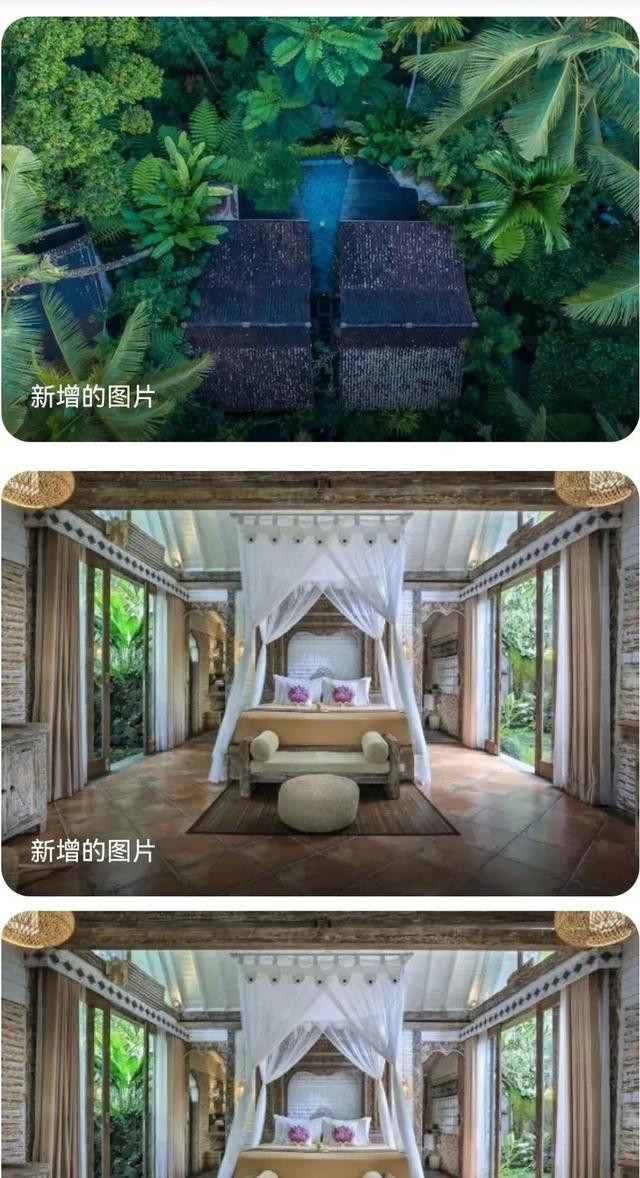Viewport: 640px width, 1178px height.
Task: Open the partially cut-off bedroom photo without caption
Action: (x=320, y=1044)
